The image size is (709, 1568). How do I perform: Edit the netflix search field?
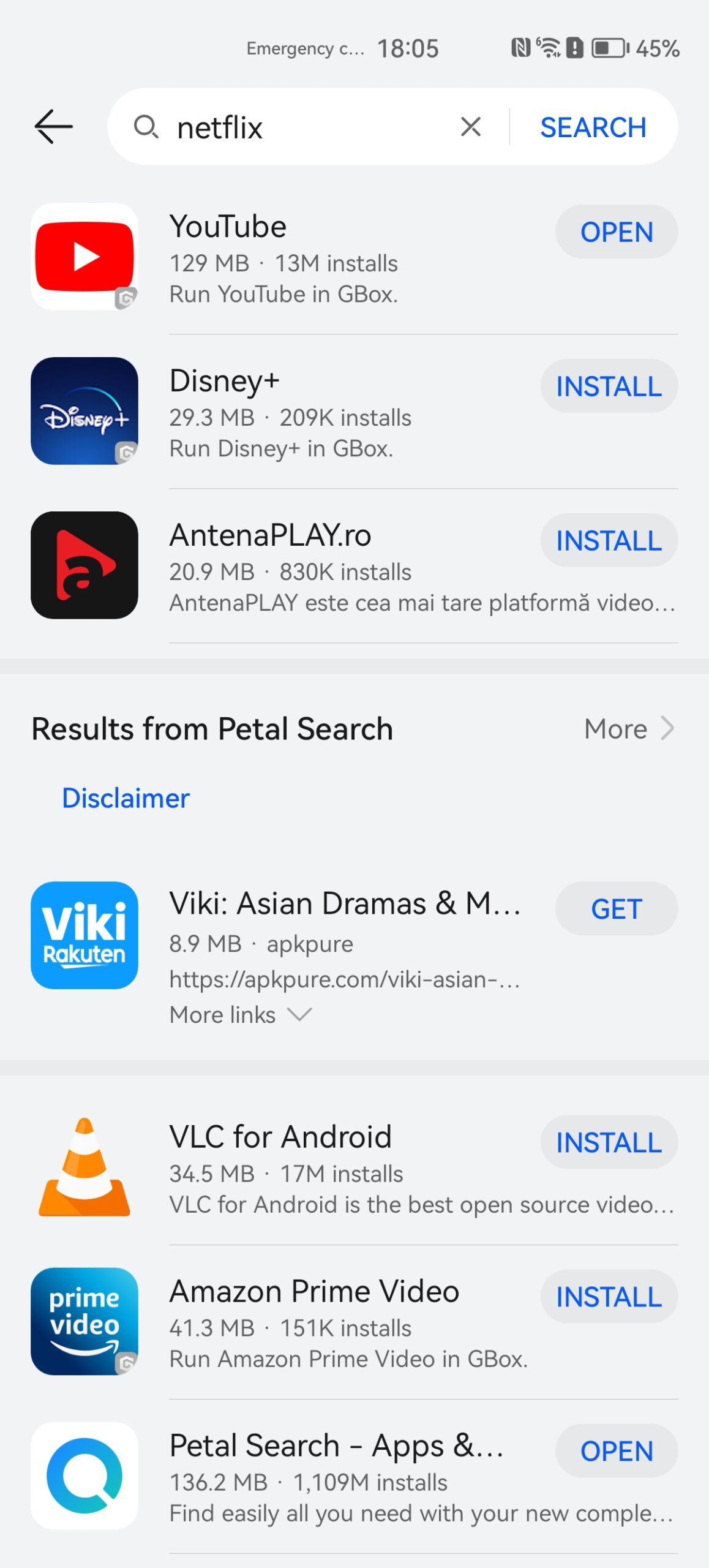point(306,127)
